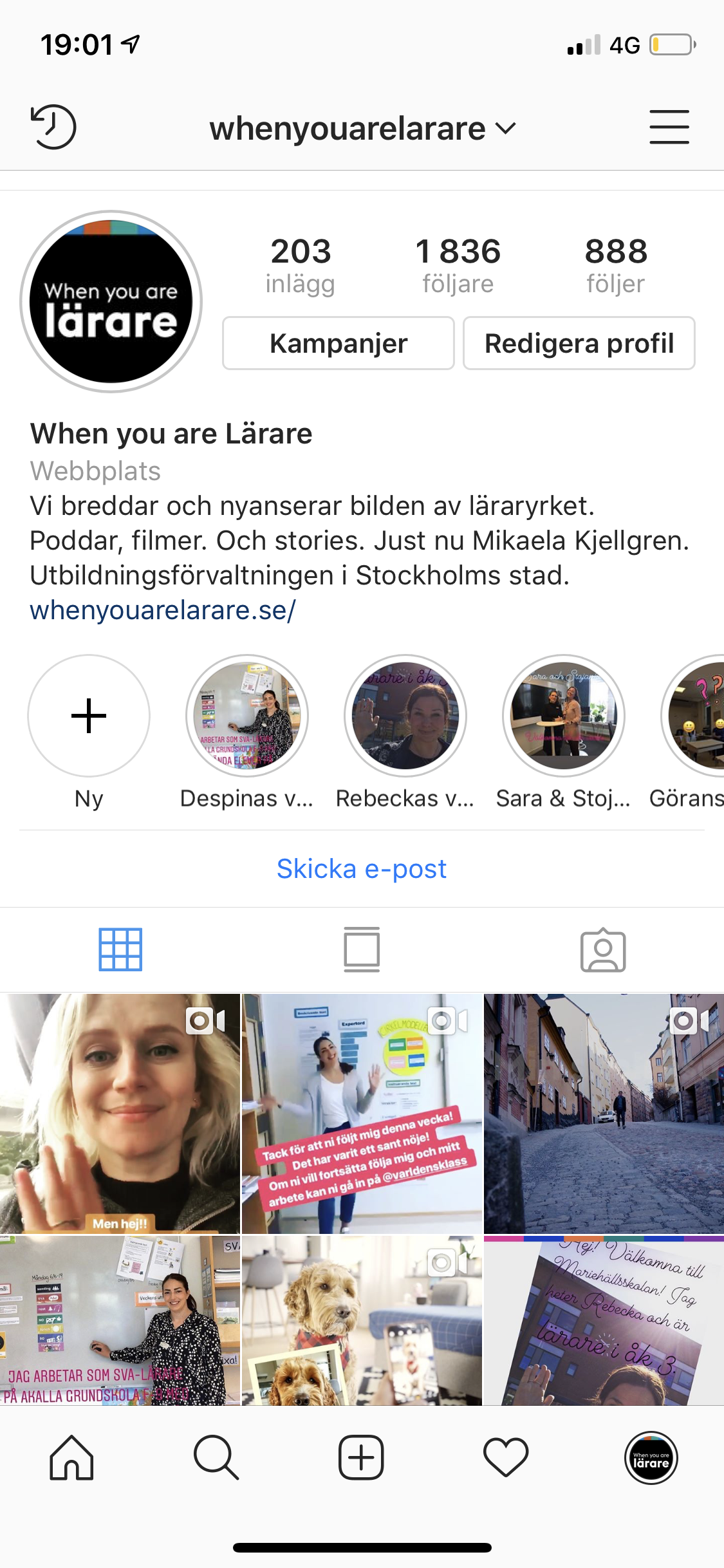The width and height of the screenshot is (724, 1568).
Task: Open the whenyouarelarare.se link
Action: [x=163, y=610]
